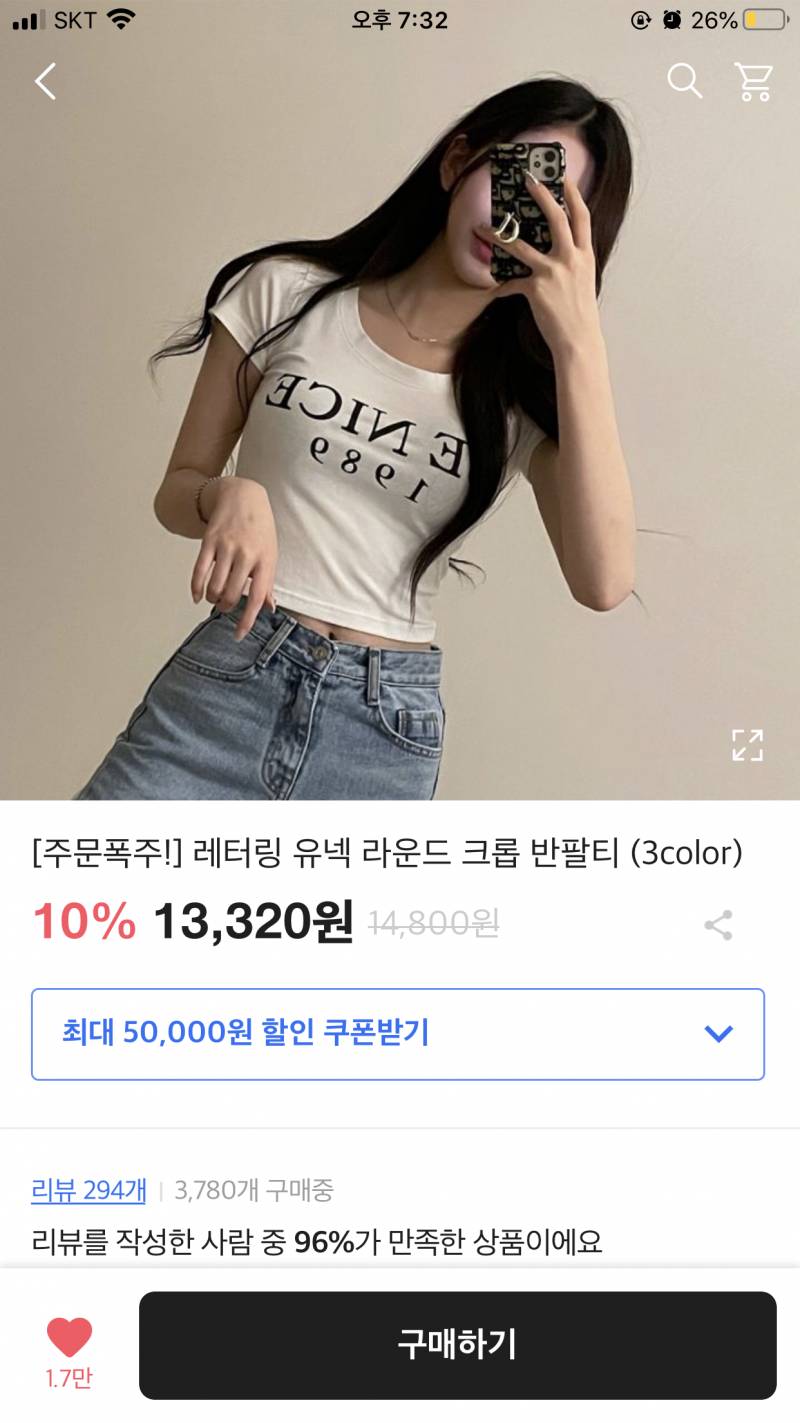Screen dimensions: 800x1423
Task: Share this product via the share icon
Action: point(718,925)
